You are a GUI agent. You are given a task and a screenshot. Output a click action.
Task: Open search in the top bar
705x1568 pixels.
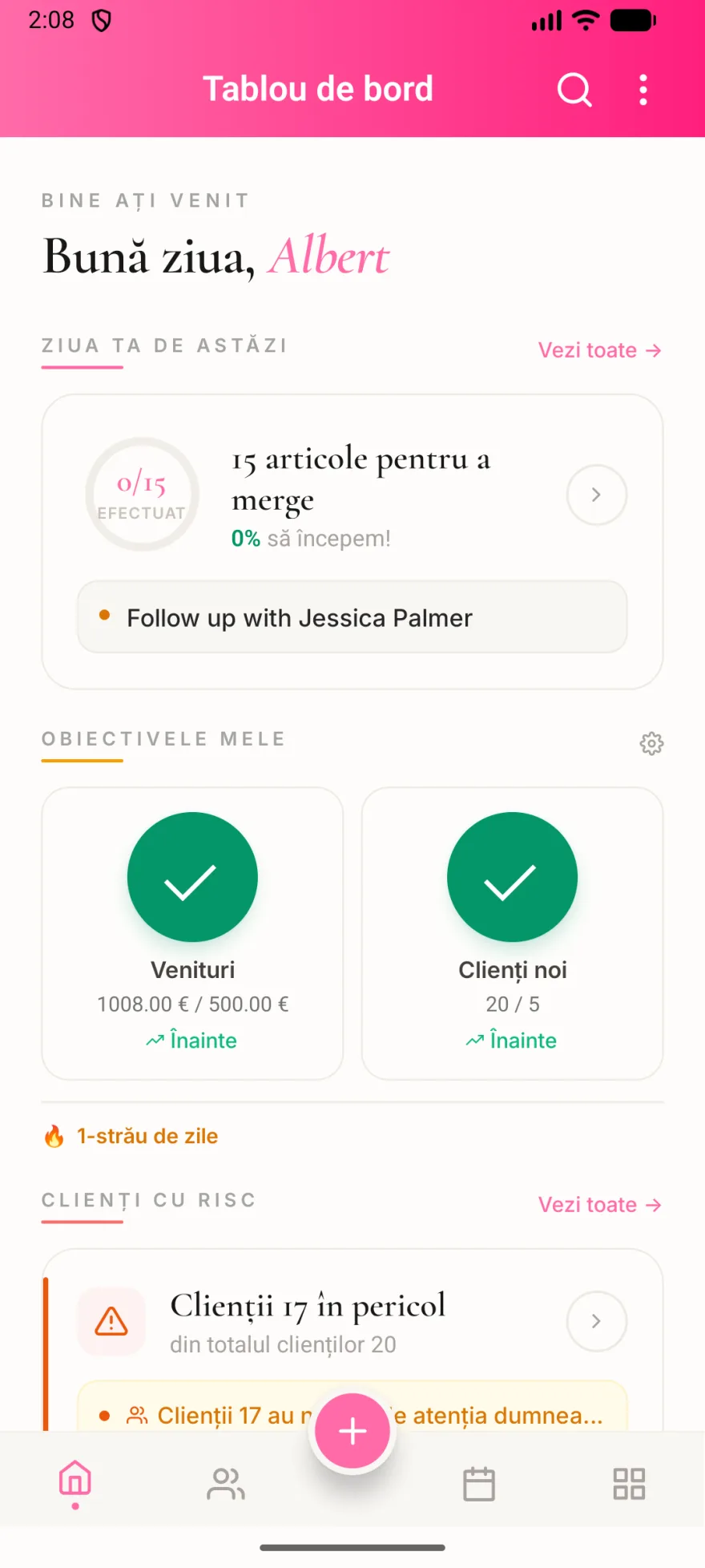(574, 90)
